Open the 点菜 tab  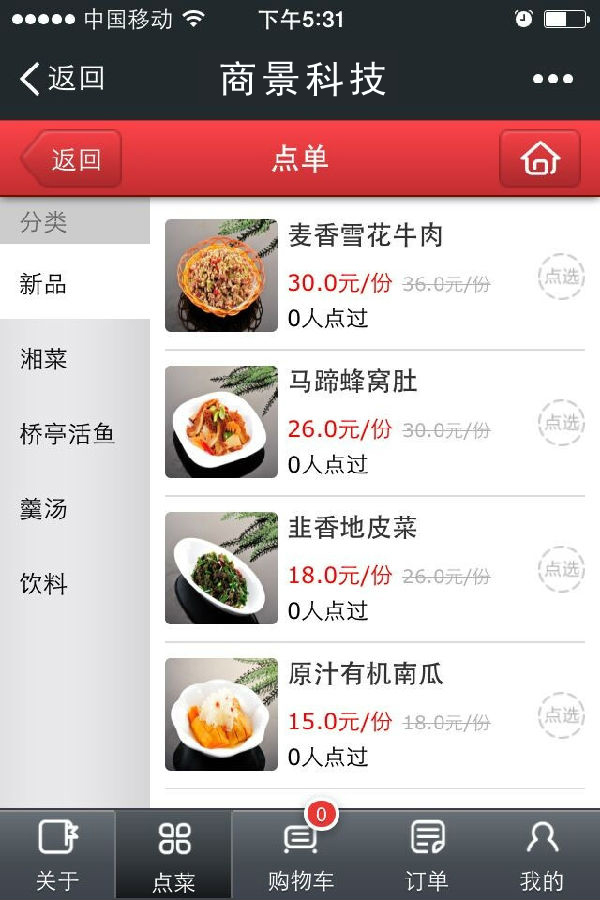click(174, 855)
